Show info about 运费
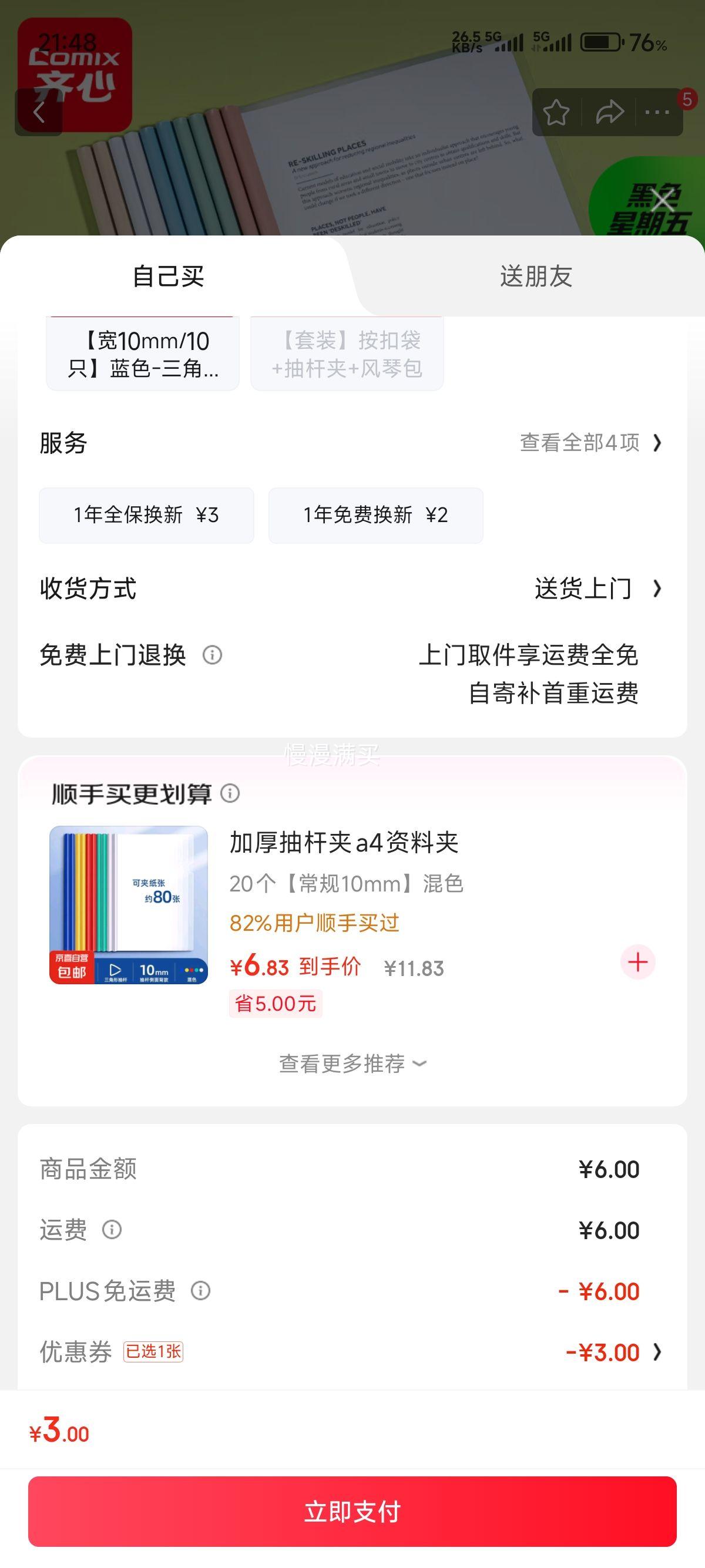This screenshot has height=1568, width=705. pos(112,1230)
